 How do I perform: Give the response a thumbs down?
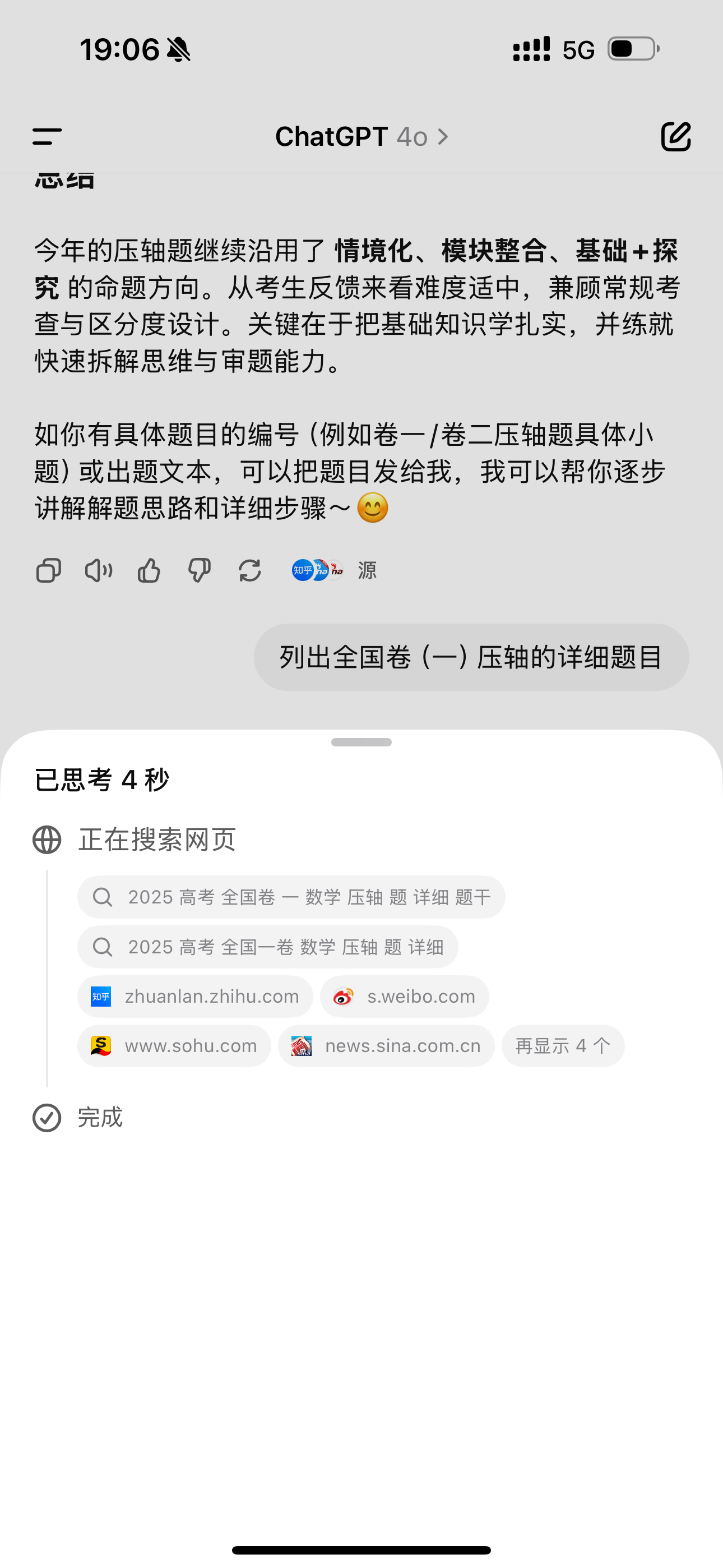200,571
